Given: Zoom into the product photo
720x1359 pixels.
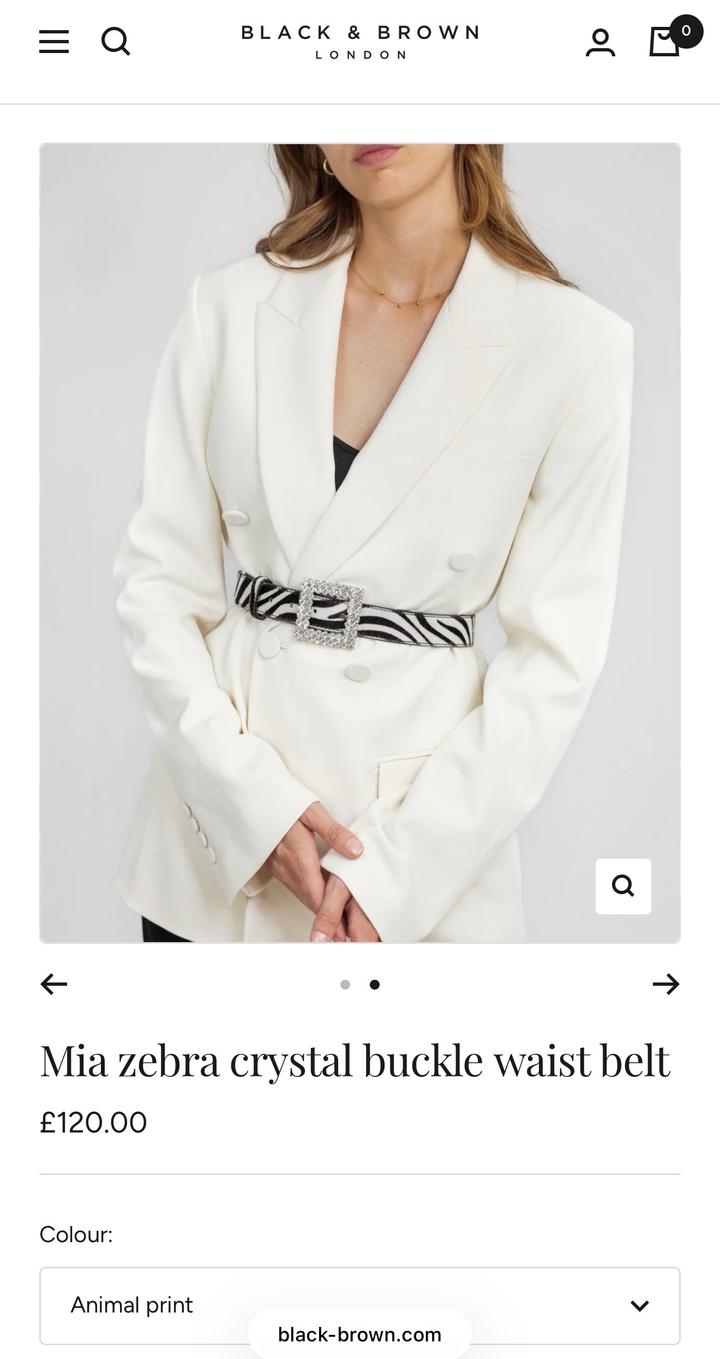Looking at the screenshot, I should [623, 886].
